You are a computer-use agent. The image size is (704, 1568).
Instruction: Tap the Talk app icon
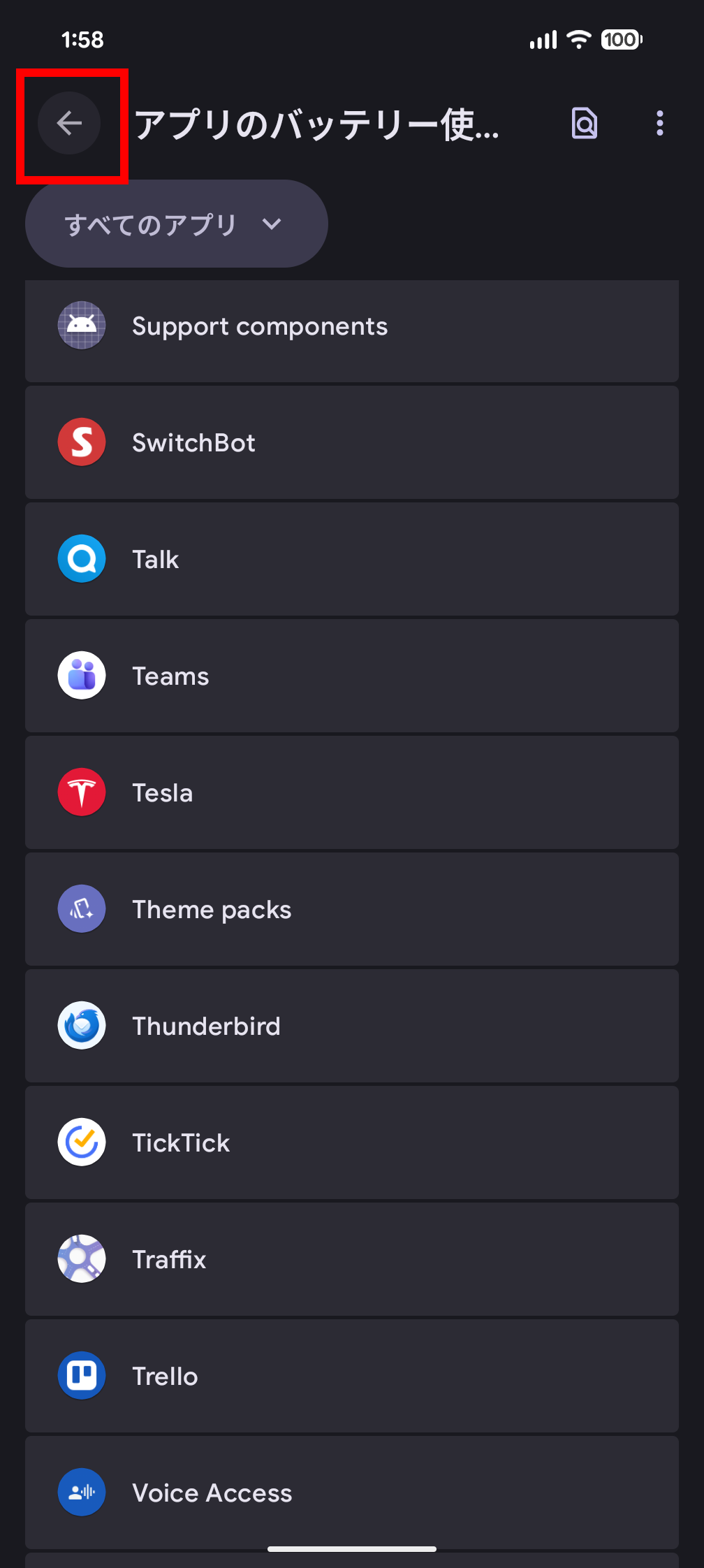point(81,558)
